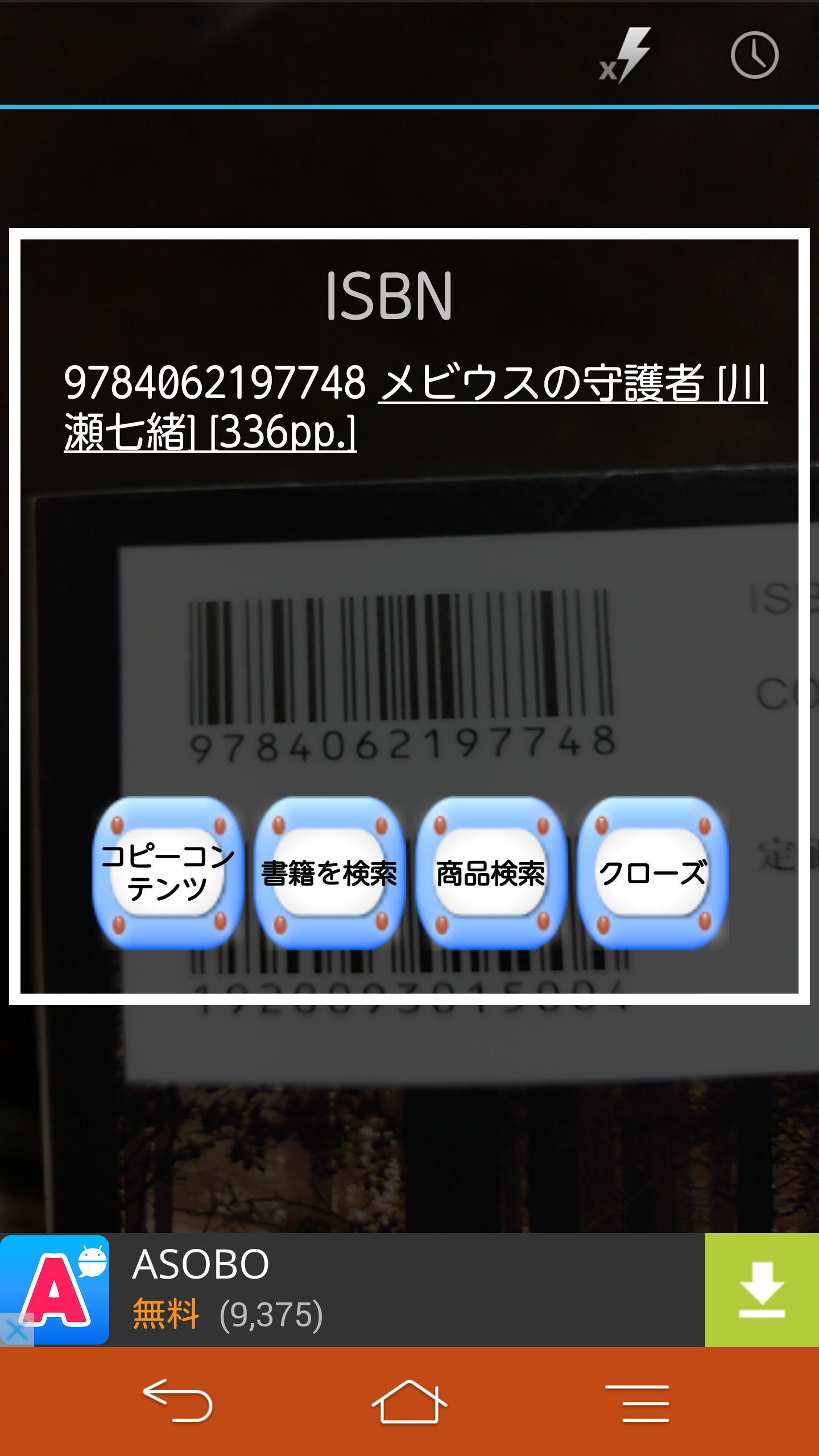819x1456 pixels.
Task: Select the 商品検索 button
Action: coord(491,872)
